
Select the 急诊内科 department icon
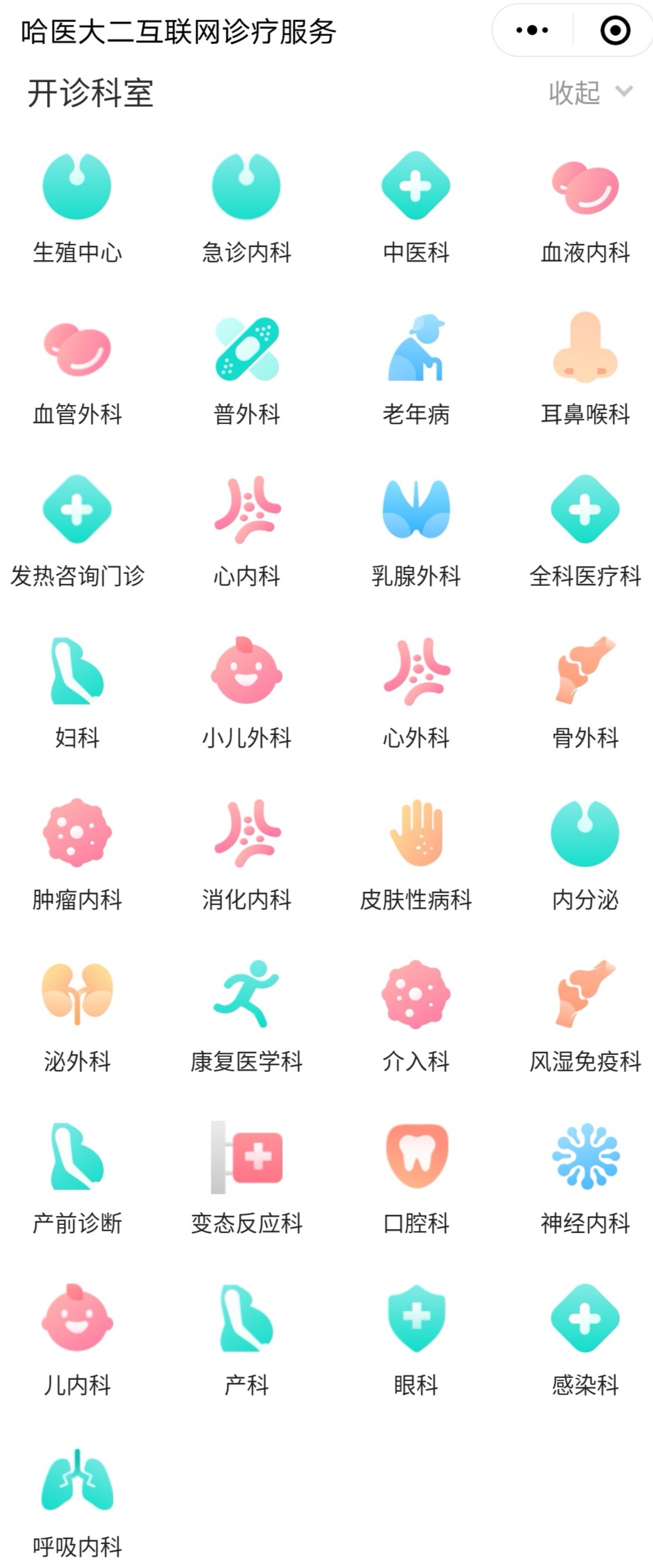(x=247, y=187)
